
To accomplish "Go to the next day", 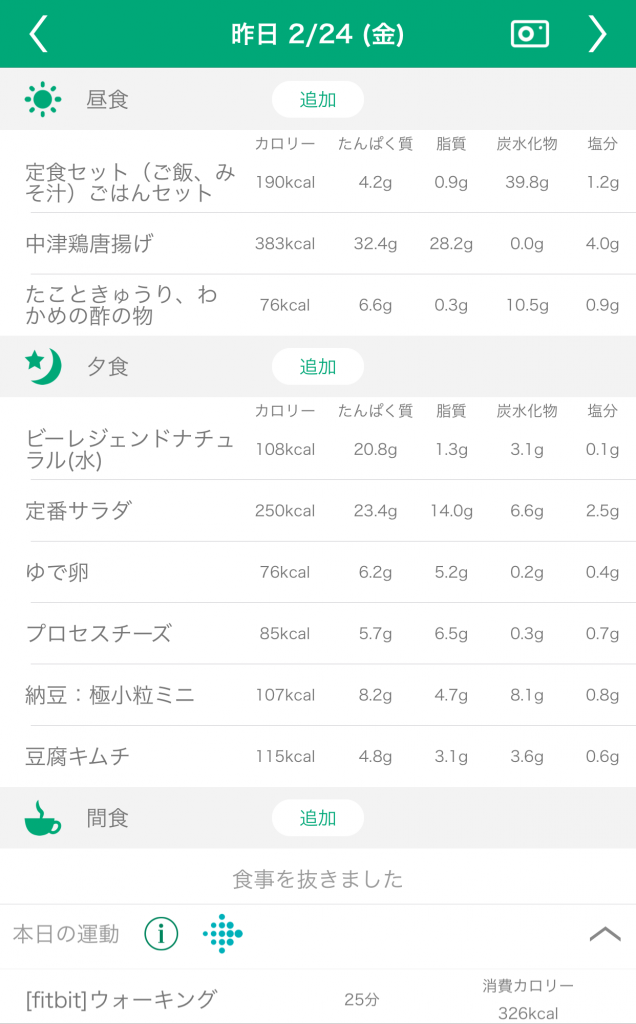I will (597, 34).
